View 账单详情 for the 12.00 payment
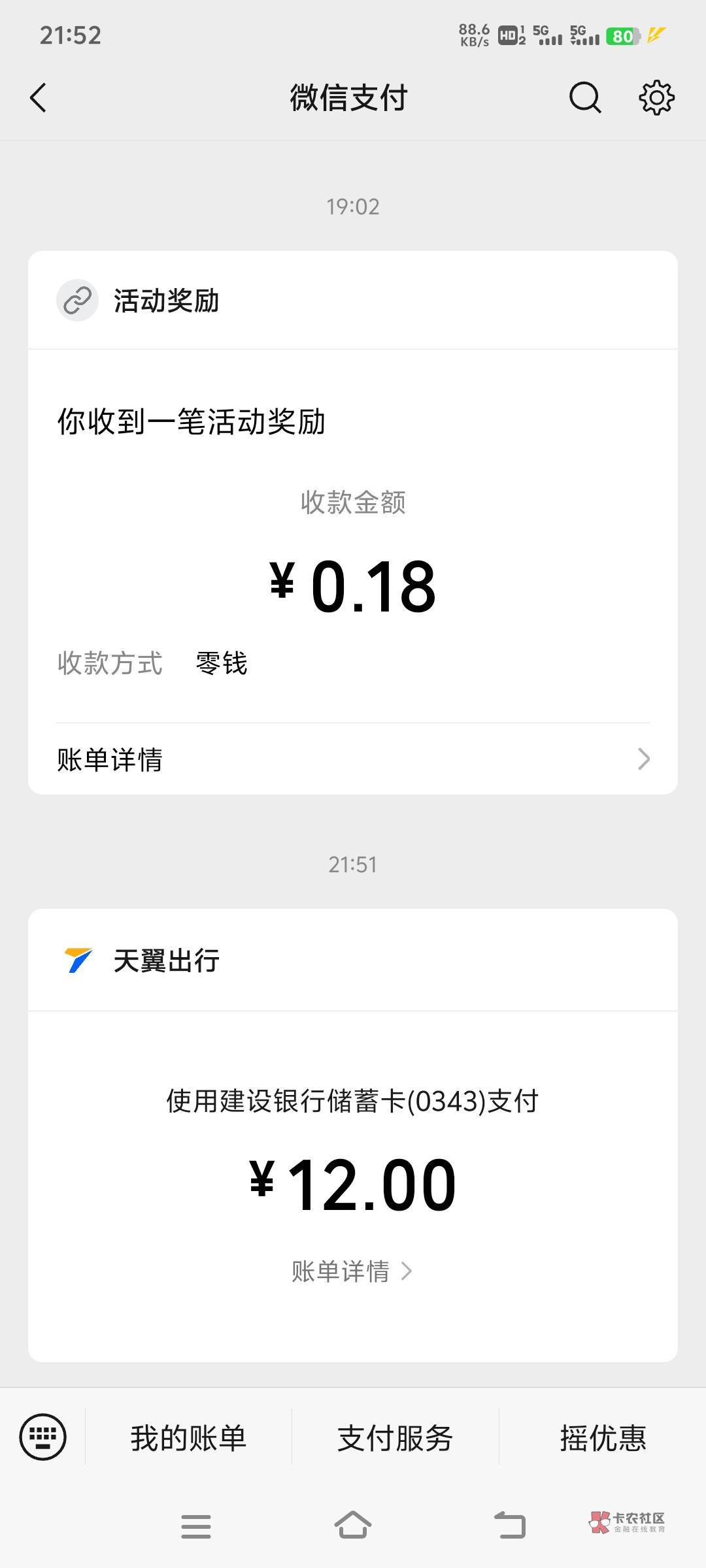The image size is (706, 1568). (352, 1271)
